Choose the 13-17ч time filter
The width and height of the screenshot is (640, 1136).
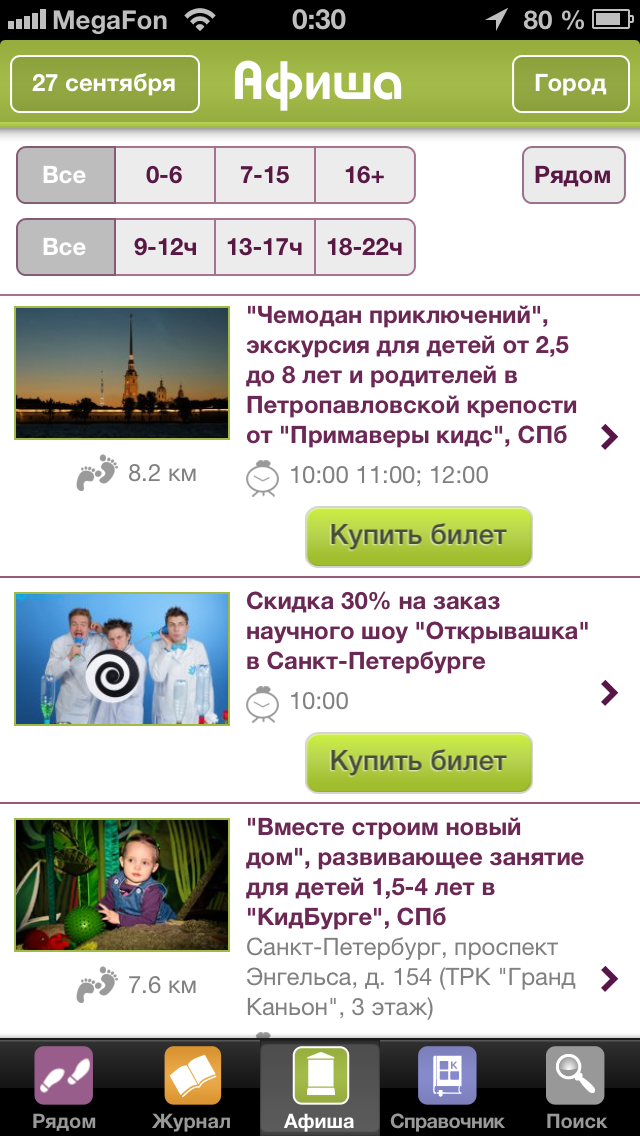tap(265, 247)
